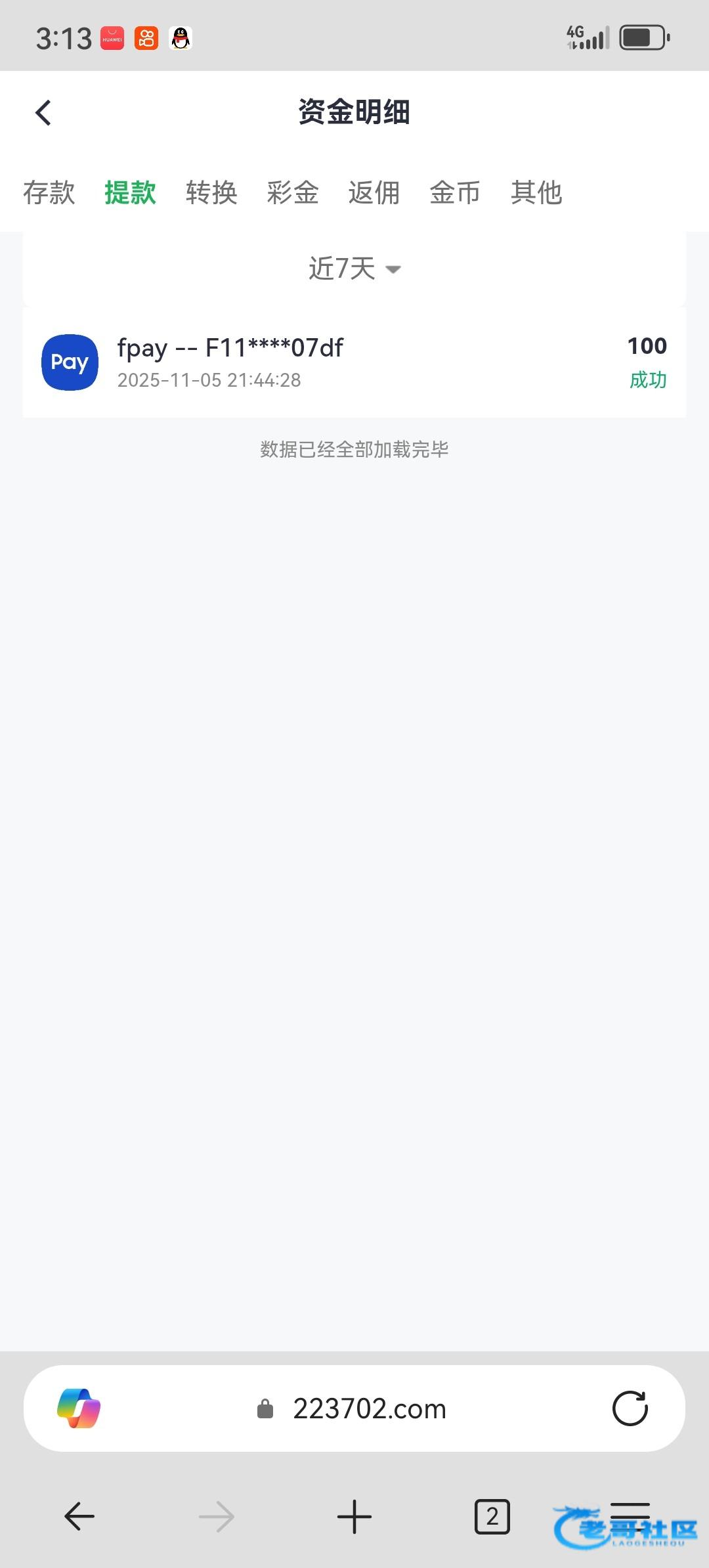
Task: Open a new tab with the plus button
Action: (x=354, y=1516)
